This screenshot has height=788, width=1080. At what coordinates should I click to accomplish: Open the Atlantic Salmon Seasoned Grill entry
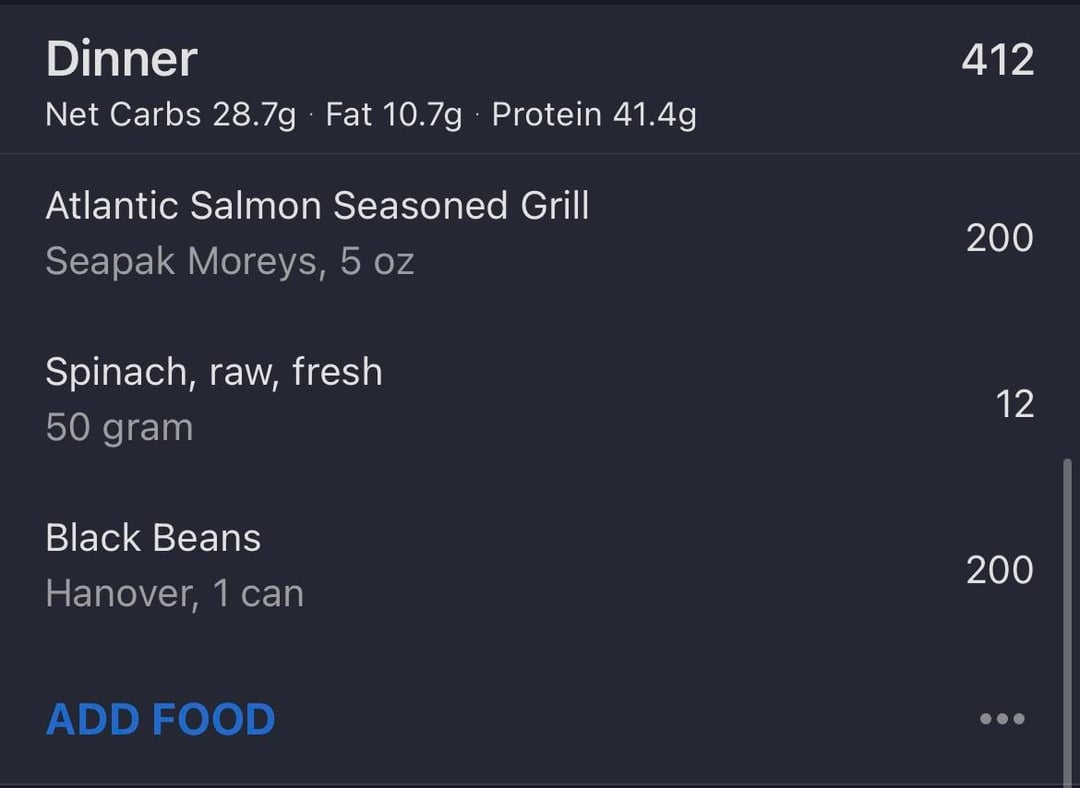point(318,233)
